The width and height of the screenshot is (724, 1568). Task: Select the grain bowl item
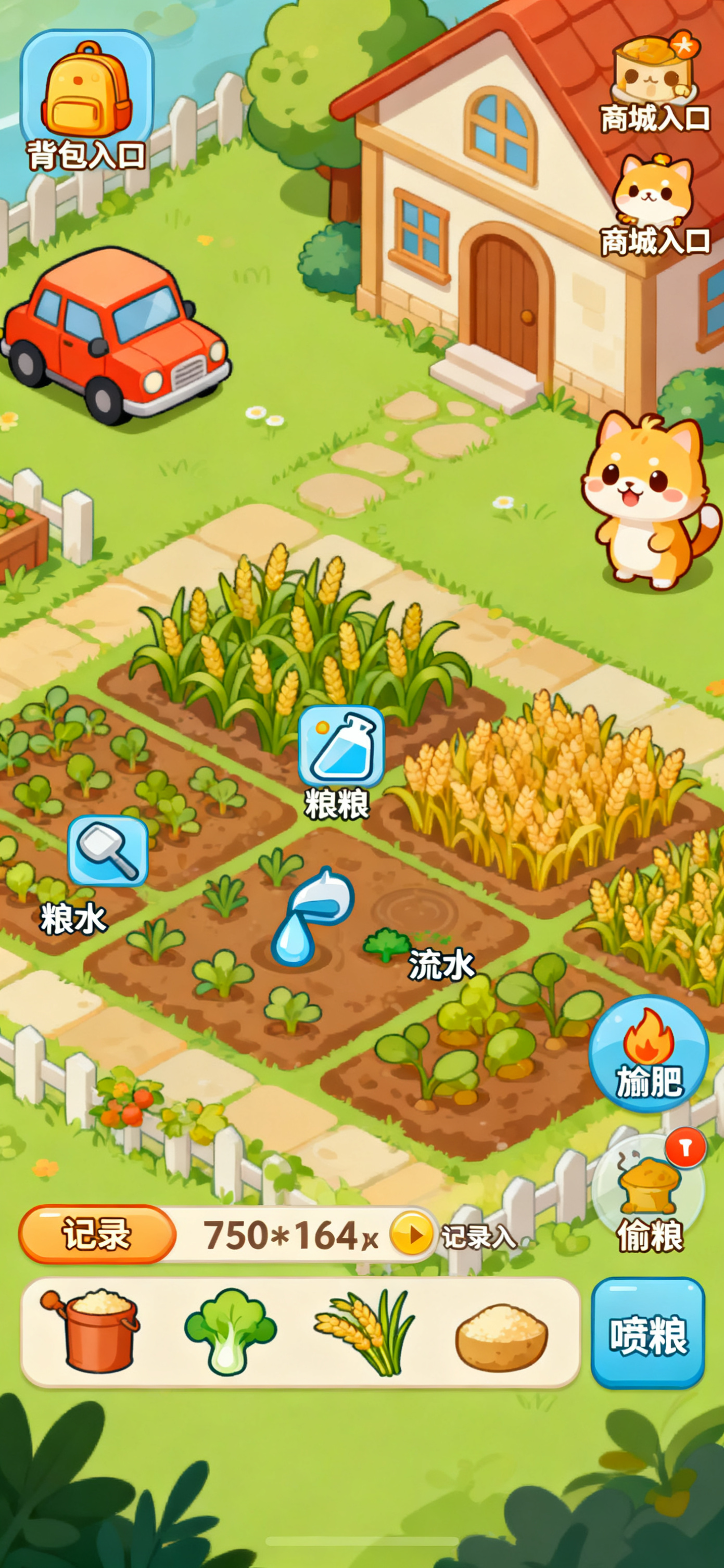501,1337
